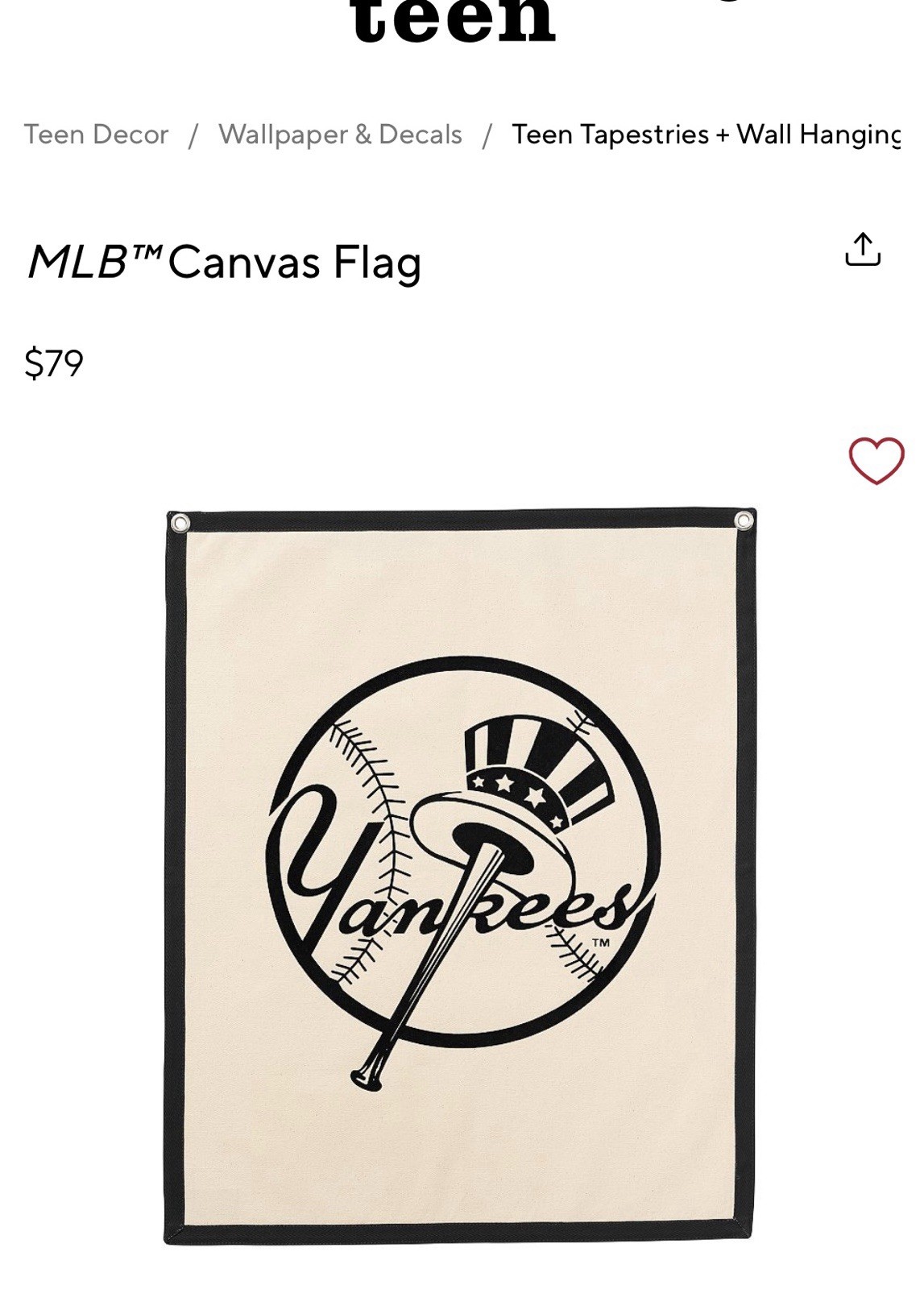Open the Yankees canvas flag product image

click(x=460, y=876)
